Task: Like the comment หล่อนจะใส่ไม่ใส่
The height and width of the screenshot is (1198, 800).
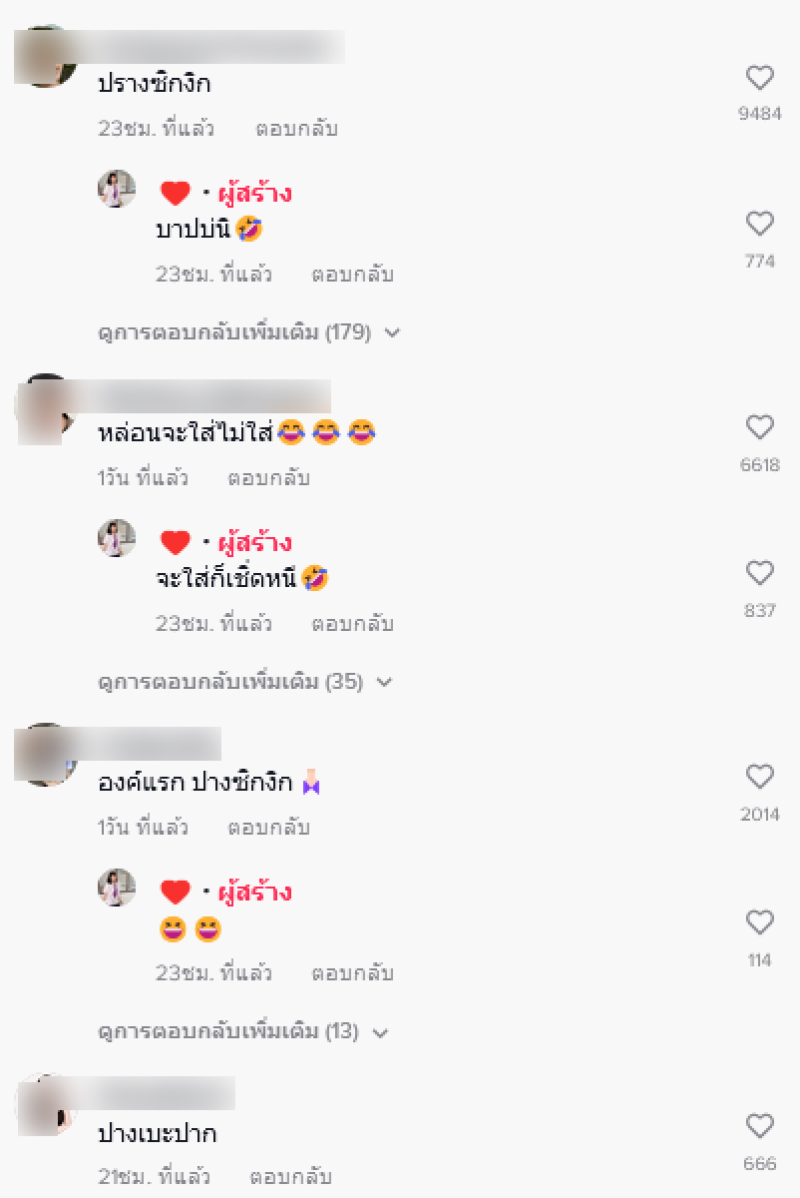Action: point(760,428)
